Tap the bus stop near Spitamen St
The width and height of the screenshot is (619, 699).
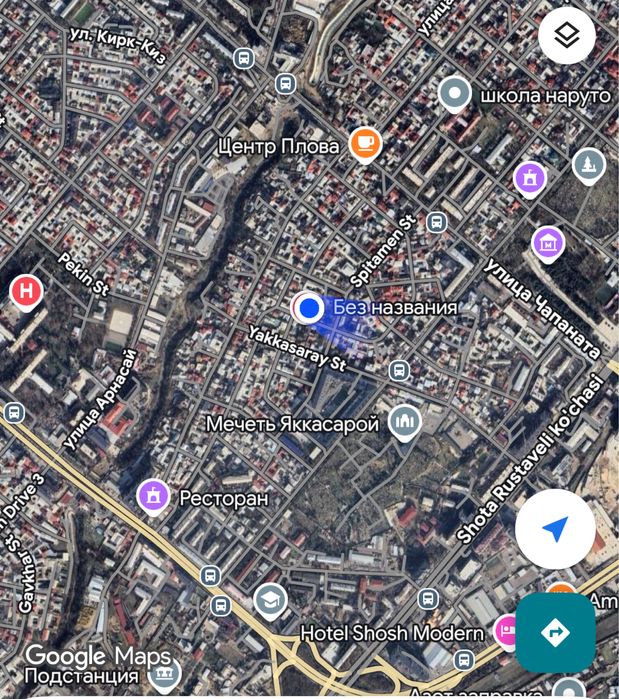436,222
